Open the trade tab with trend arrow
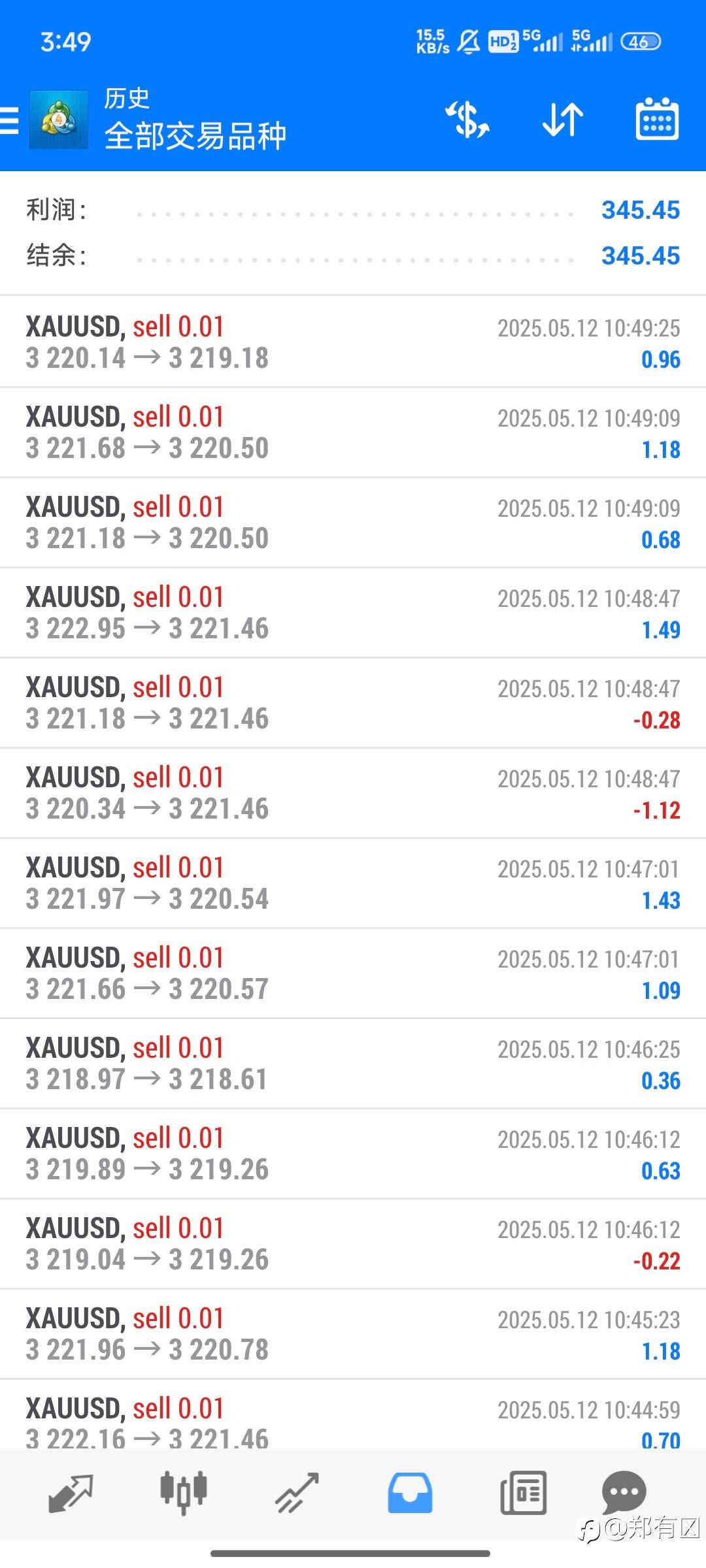 click(297, 1494)
